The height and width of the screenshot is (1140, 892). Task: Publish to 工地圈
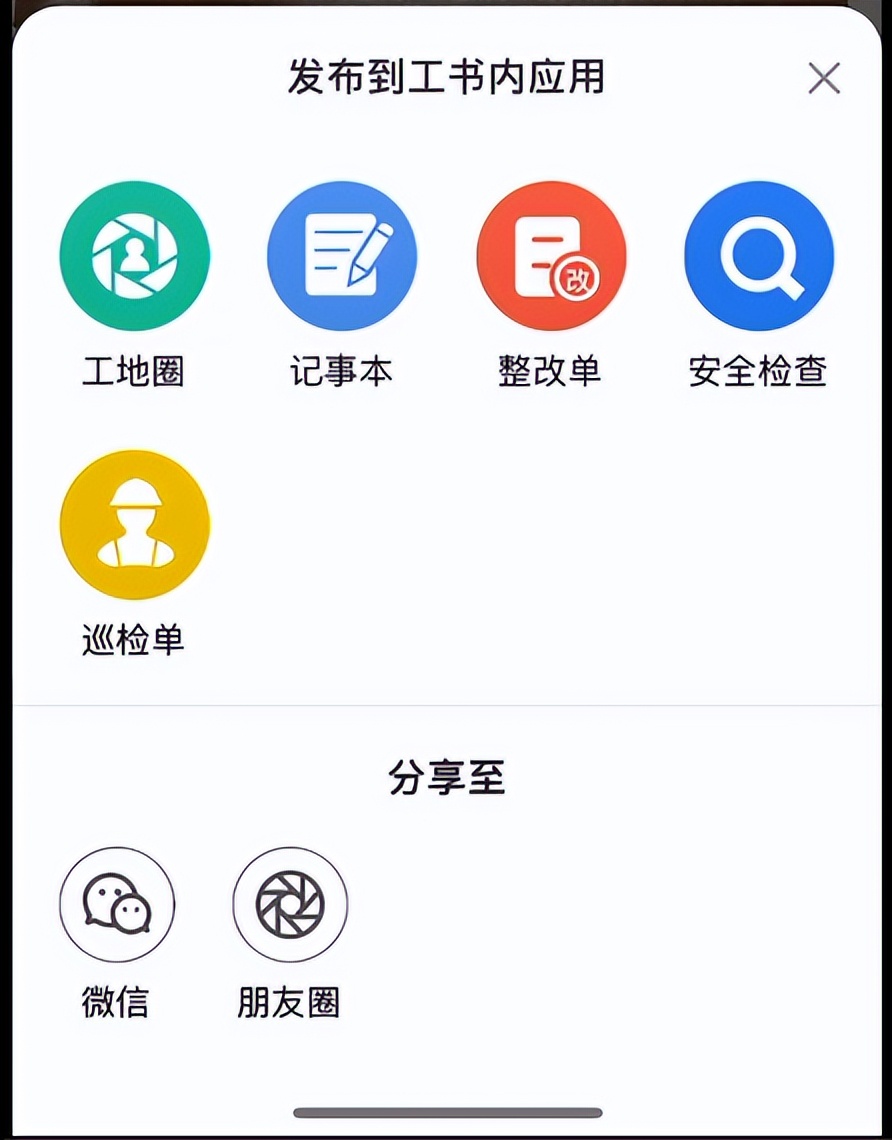point(134,256)
